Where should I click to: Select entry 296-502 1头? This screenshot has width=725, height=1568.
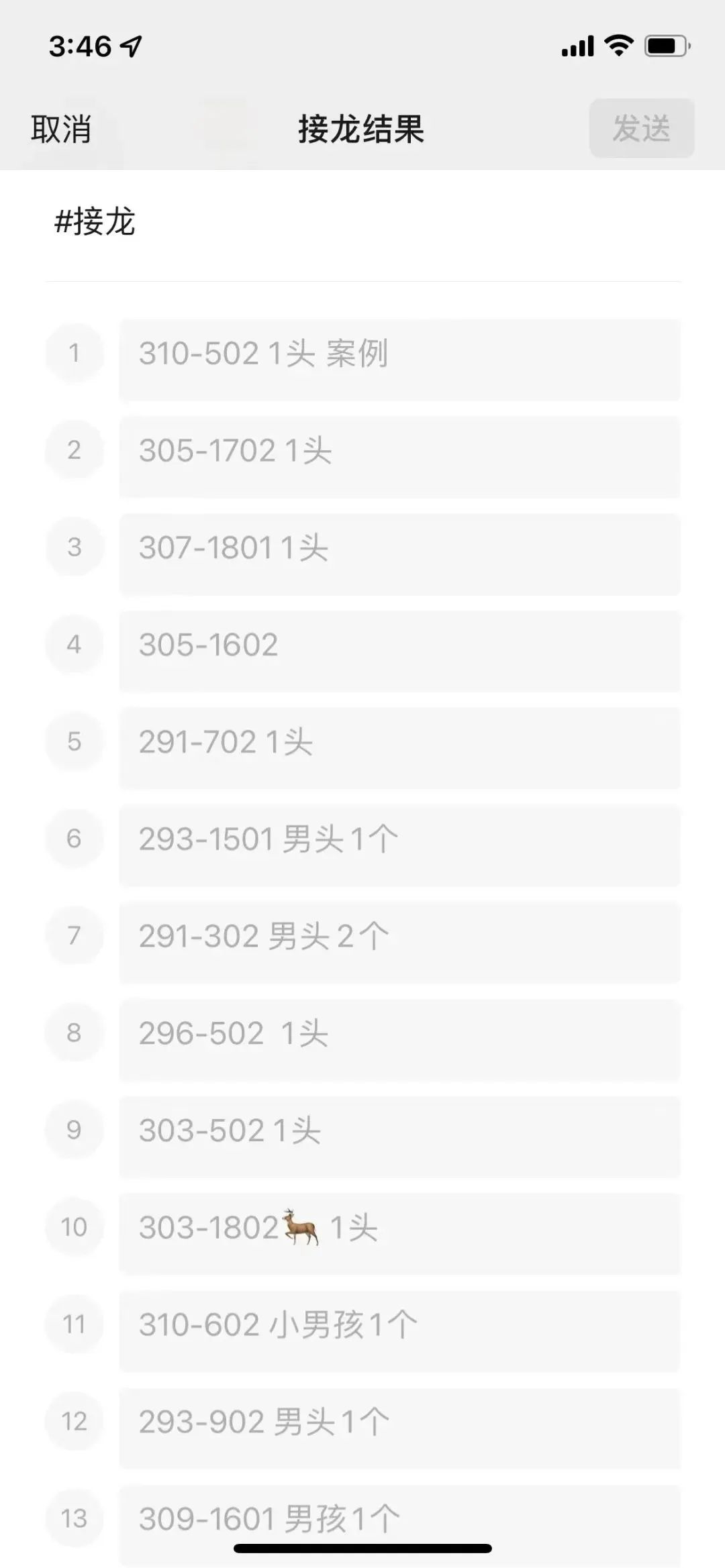pyautogui.click(x=399, y=1039)
